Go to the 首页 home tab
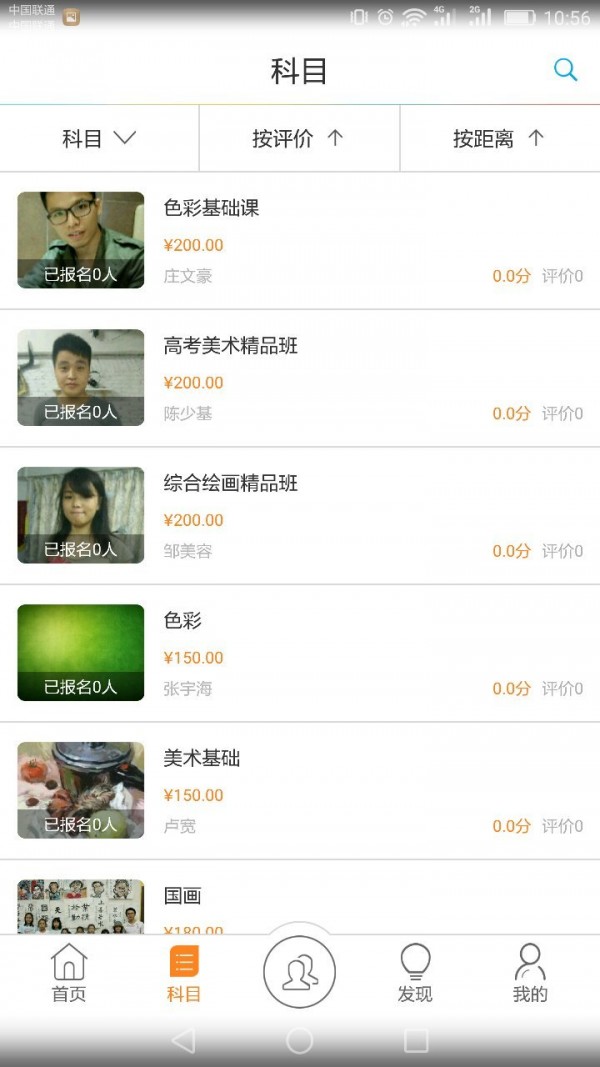This screenshot has height=1067, width=600. pyautogui.click(x=69, y=973)
